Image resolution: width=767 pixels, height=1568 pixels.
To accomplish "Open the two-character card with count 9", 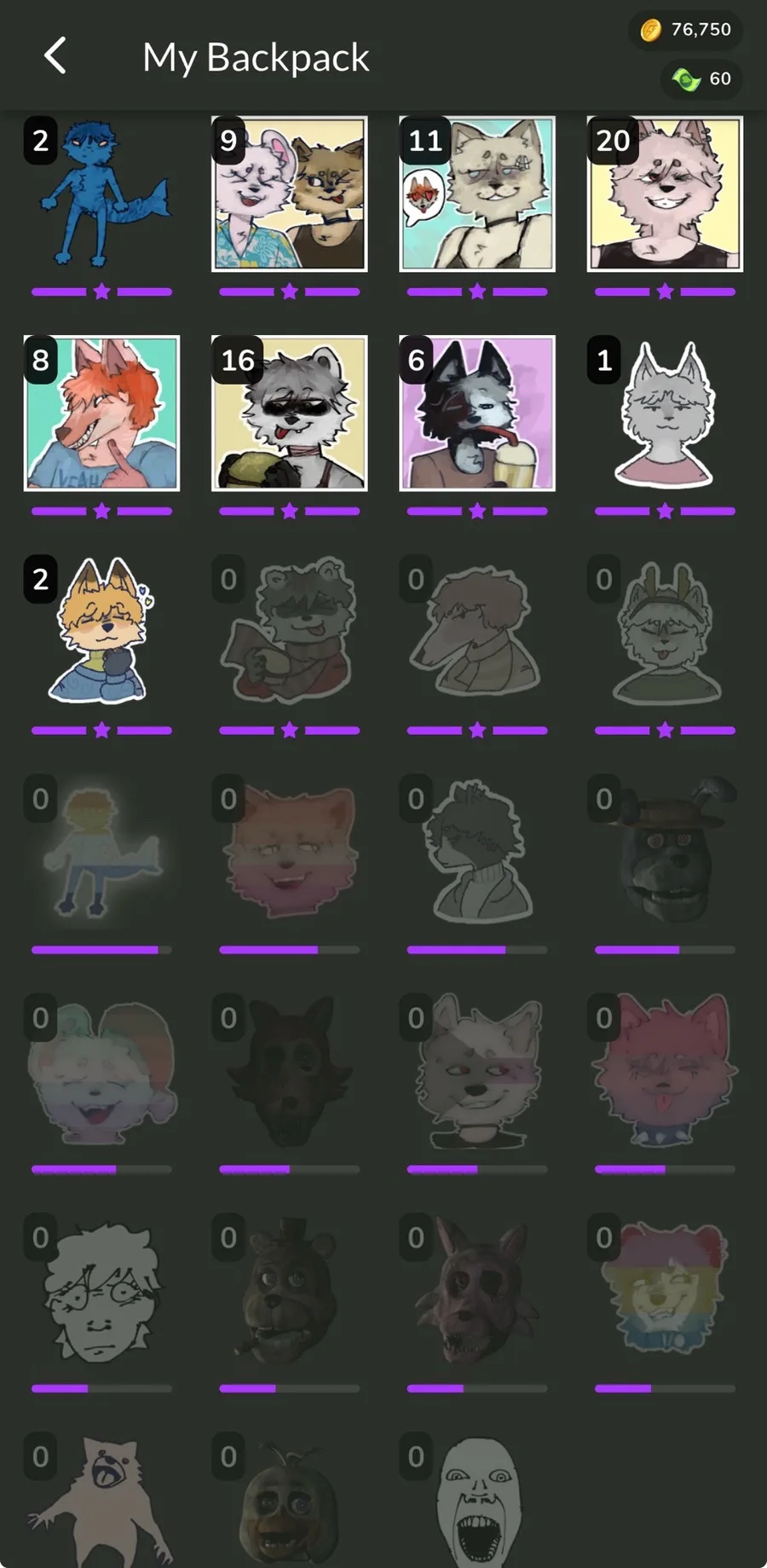I will coord(290,194).
